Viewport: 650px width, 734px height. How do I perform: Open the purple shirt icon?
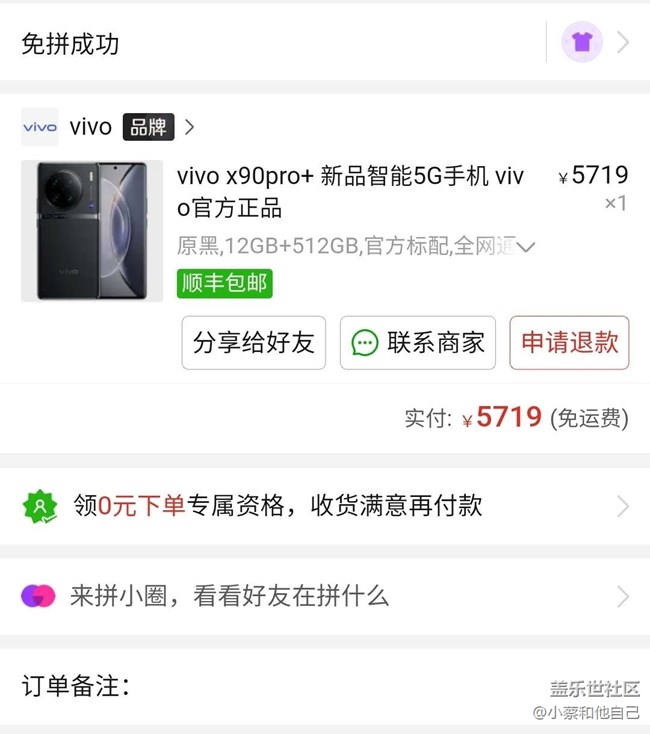click(x=581, y=42)
